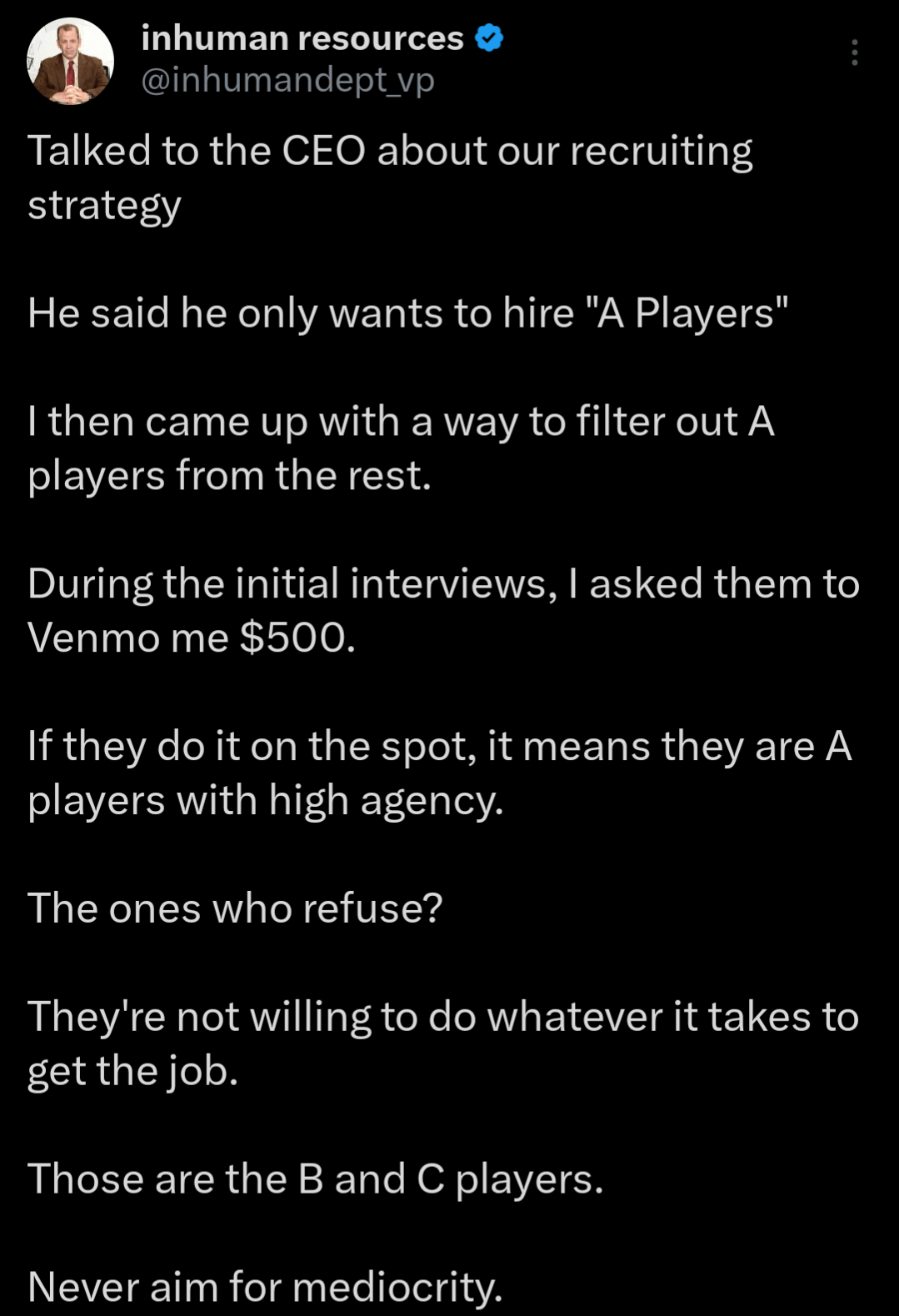Open the inhuman resources profile picture
Image resolution: width=899 pixels, height=1316 pixels.
(70, 61)
